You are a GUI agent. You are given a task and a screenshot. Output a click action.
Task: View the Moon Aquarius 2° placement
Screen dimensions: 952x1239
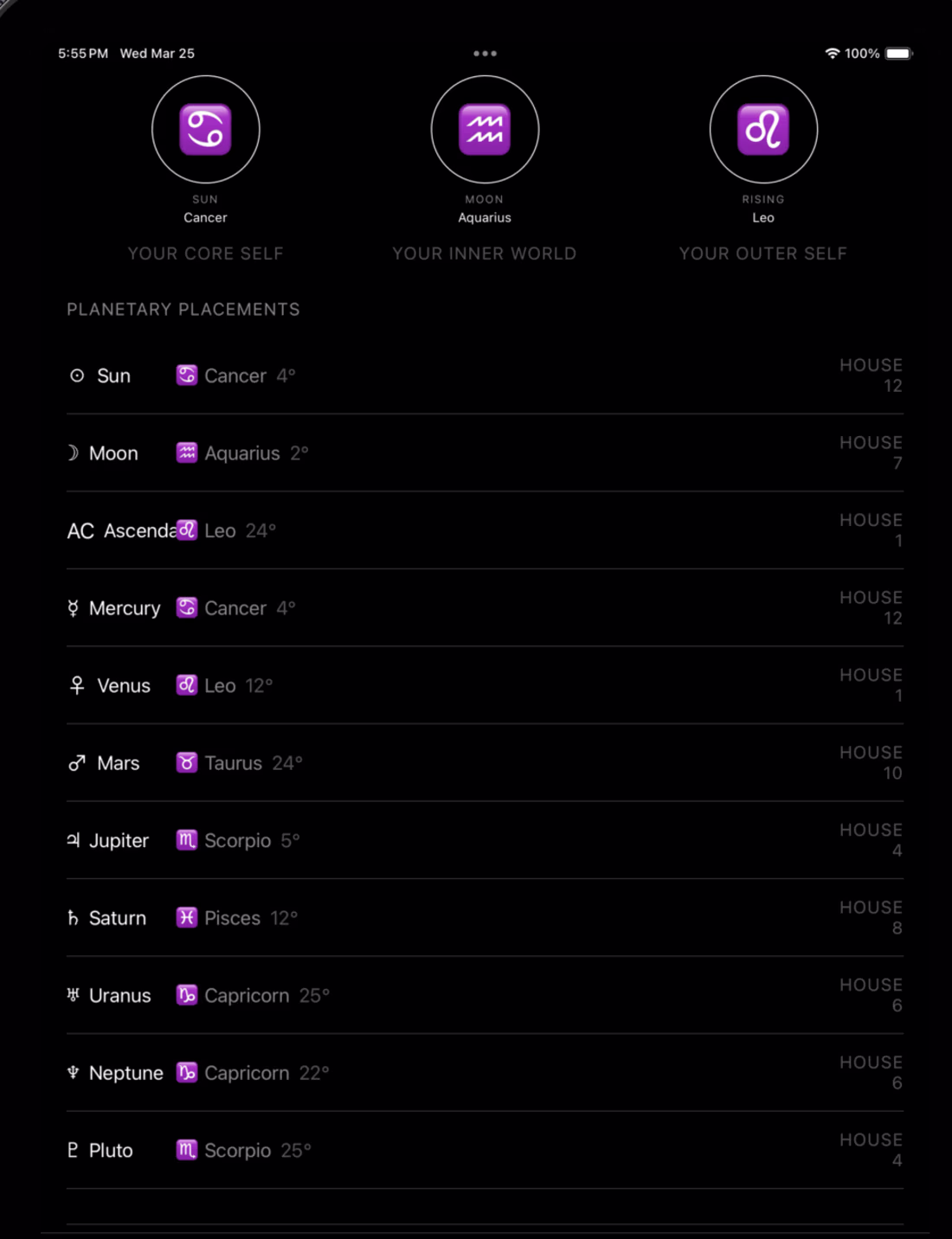pos(485,453)
